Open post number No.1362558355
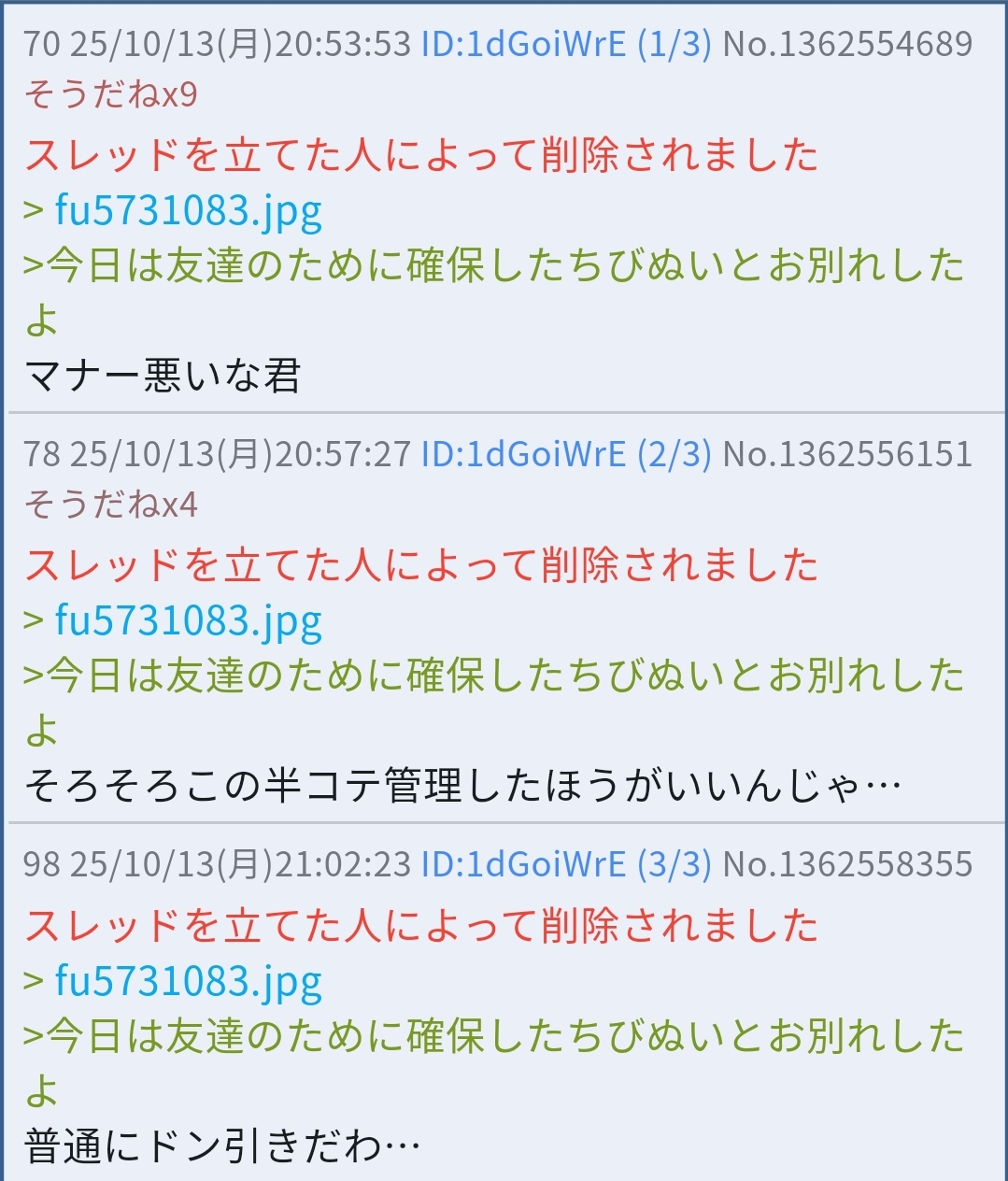Viewport: 1008px width, 1181px height. pos(847,864)
